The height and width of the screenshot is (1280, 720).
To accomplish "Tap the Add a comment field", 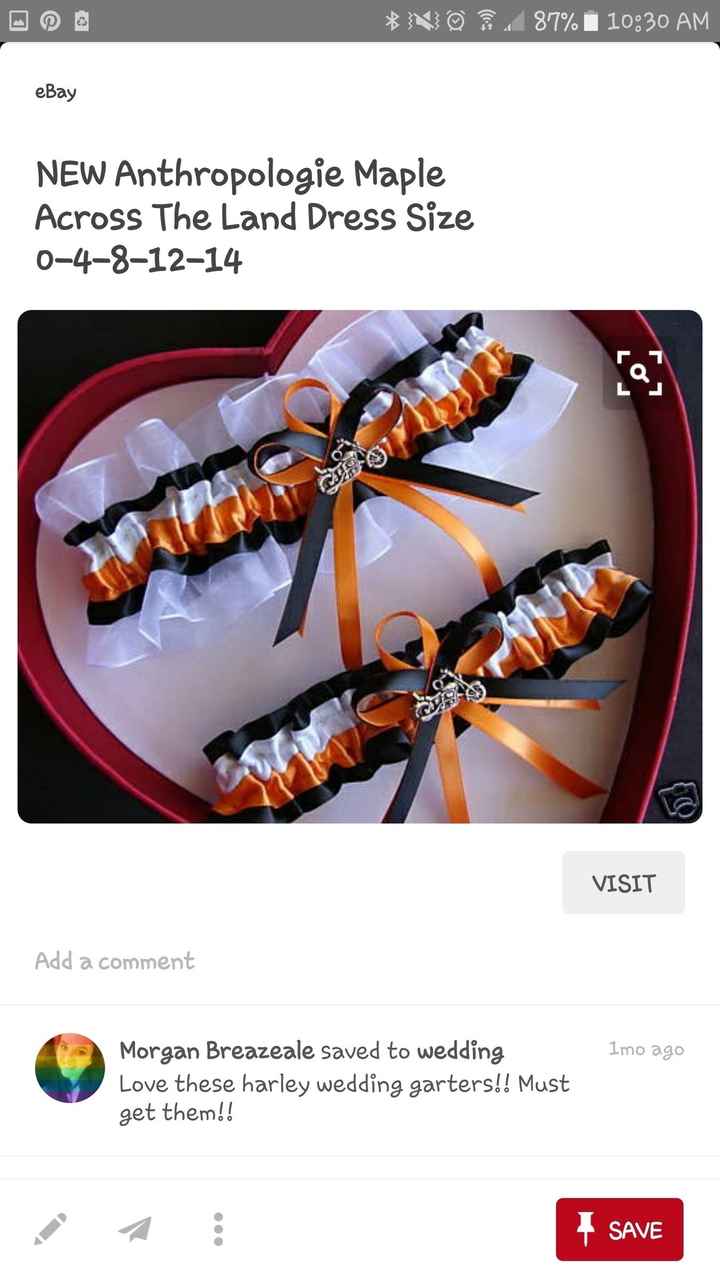I will pyautogui.click(x=114, y=961).
